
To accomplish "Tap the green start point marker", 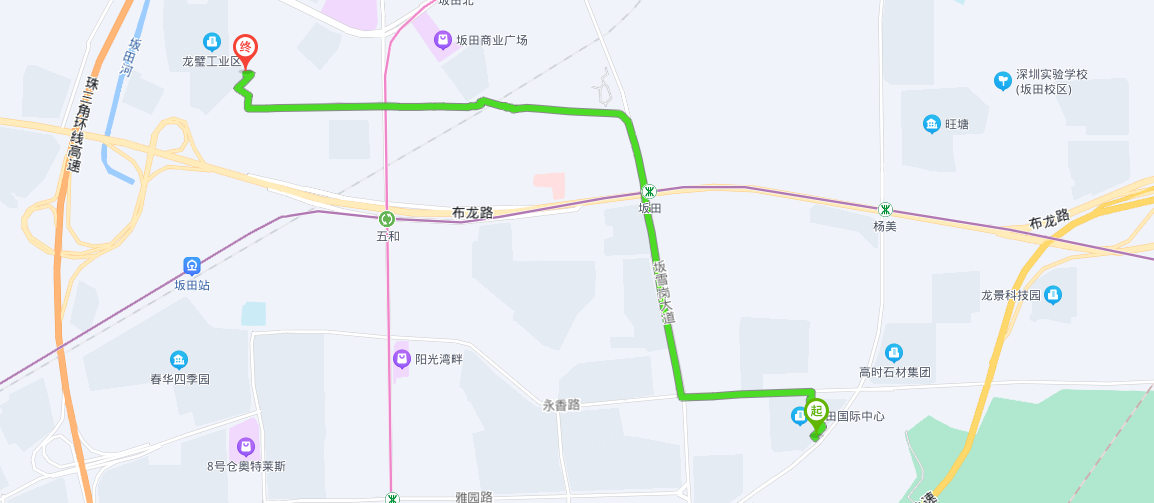I will pos(817,411).
